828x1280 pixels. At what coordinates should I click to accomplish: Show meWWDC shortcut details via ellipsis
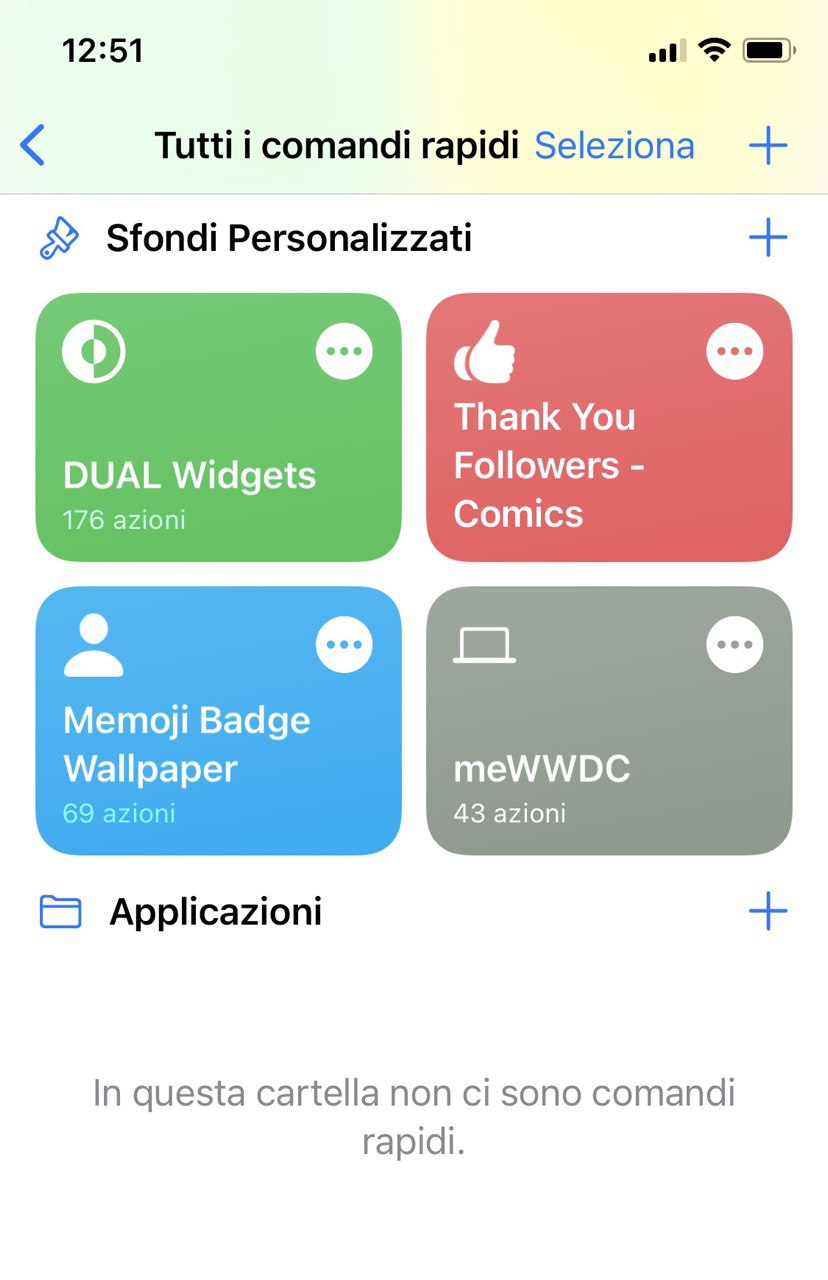(734, 645)
